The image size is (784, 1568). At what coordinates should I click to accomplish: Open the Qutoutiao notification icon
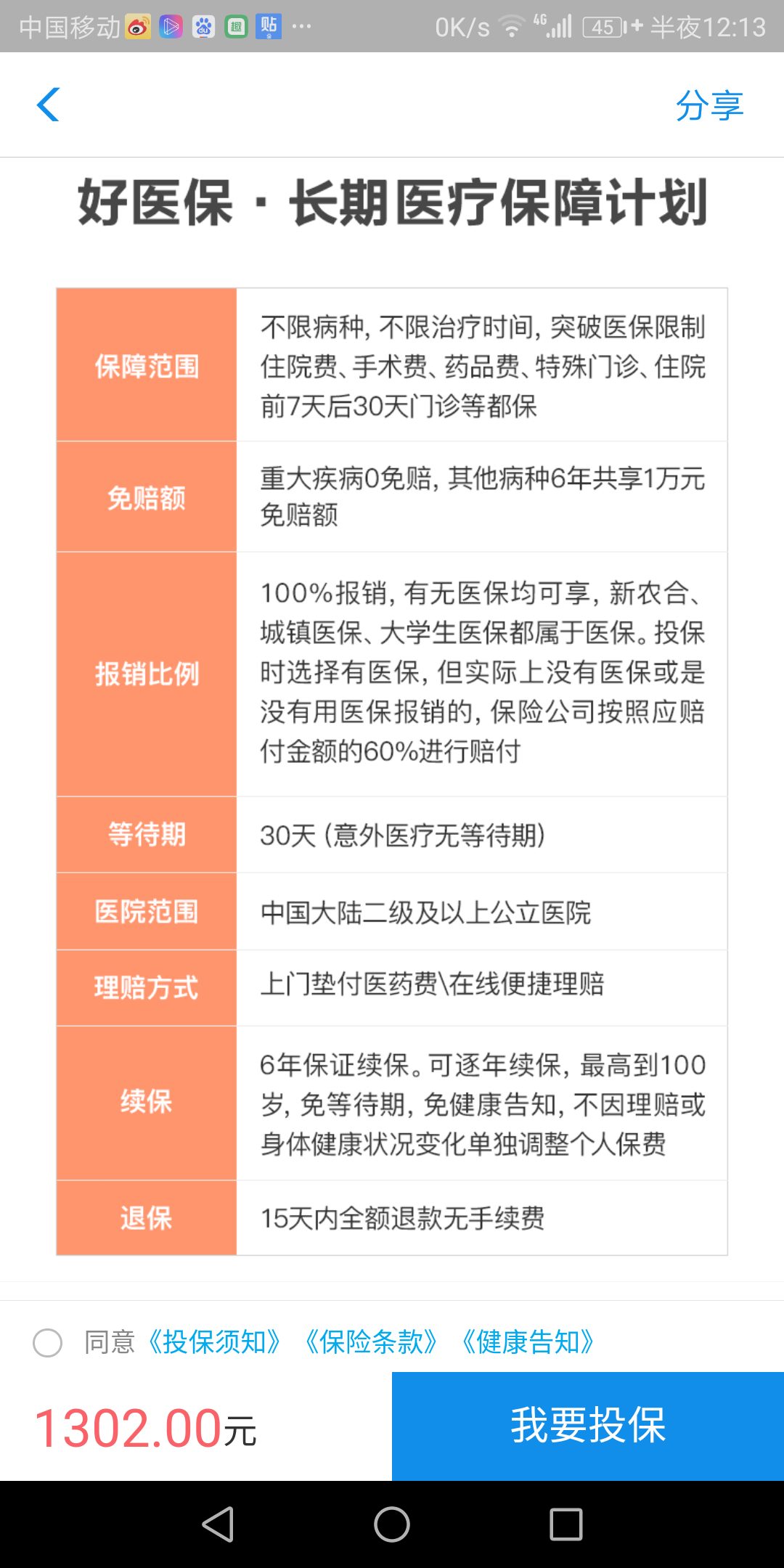click(235, 25)
